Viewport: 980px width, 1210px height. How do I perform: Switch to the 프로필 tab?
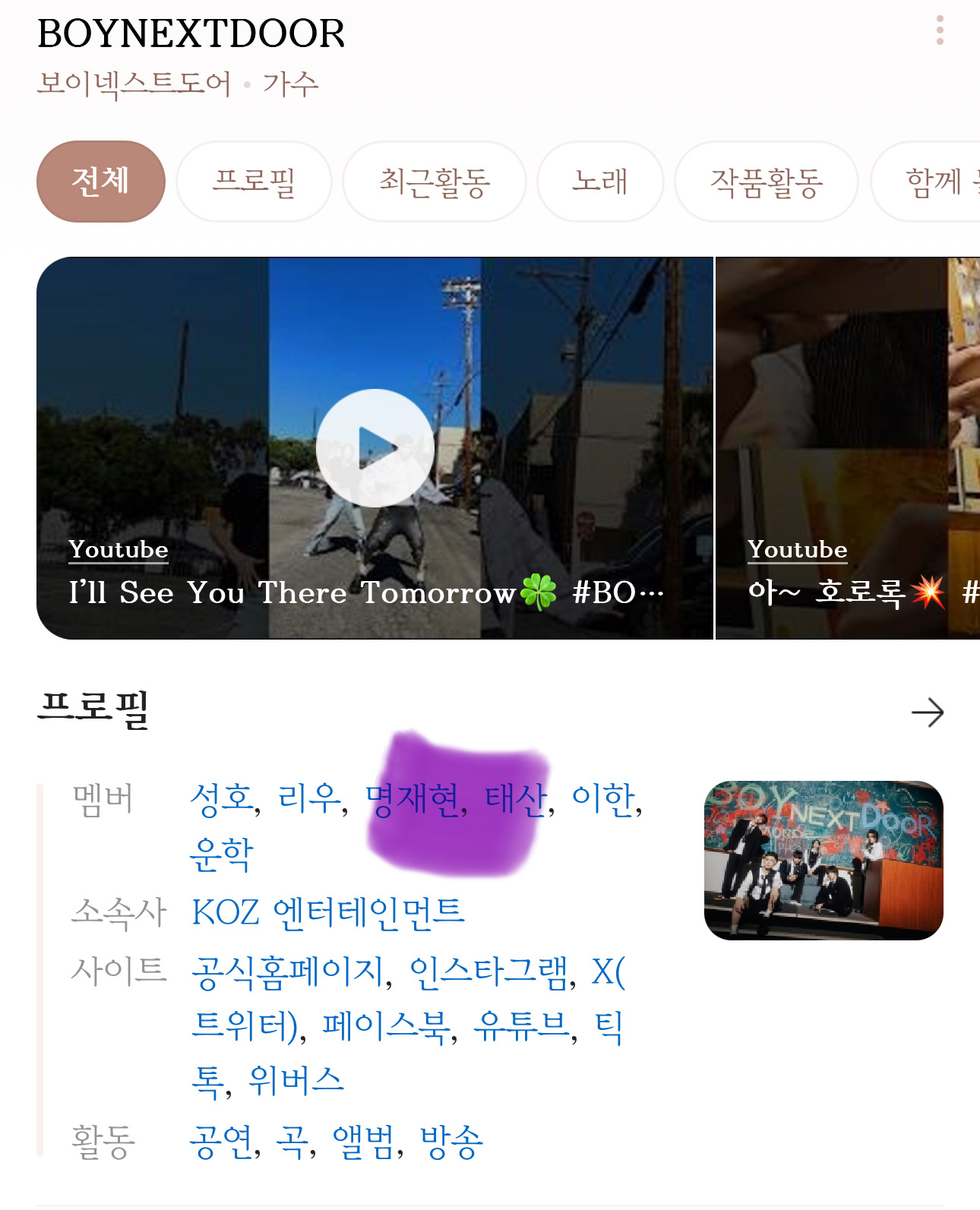click(254, 182)
